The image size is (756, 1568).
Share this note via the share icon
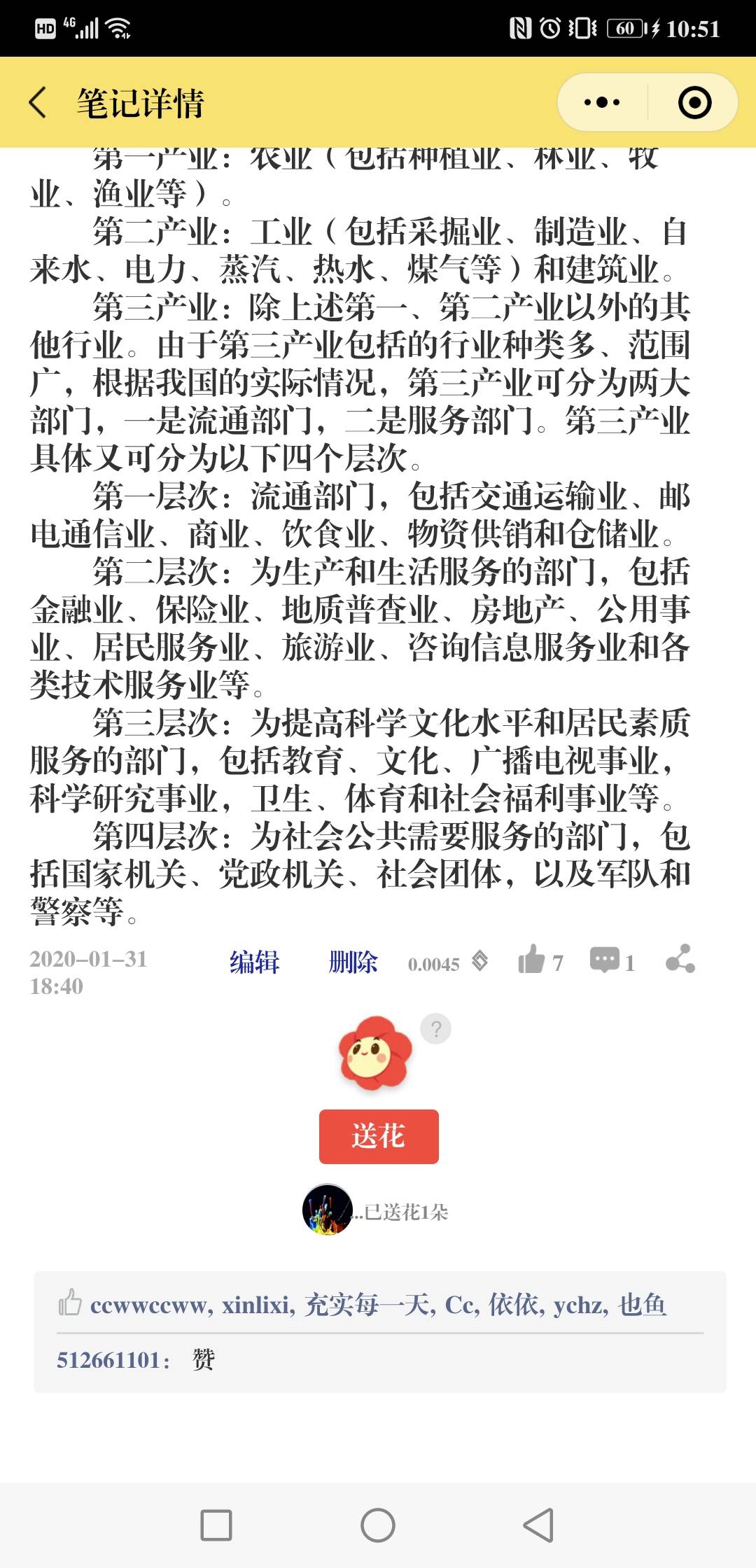pyautogui.click(x=680, y=960)
